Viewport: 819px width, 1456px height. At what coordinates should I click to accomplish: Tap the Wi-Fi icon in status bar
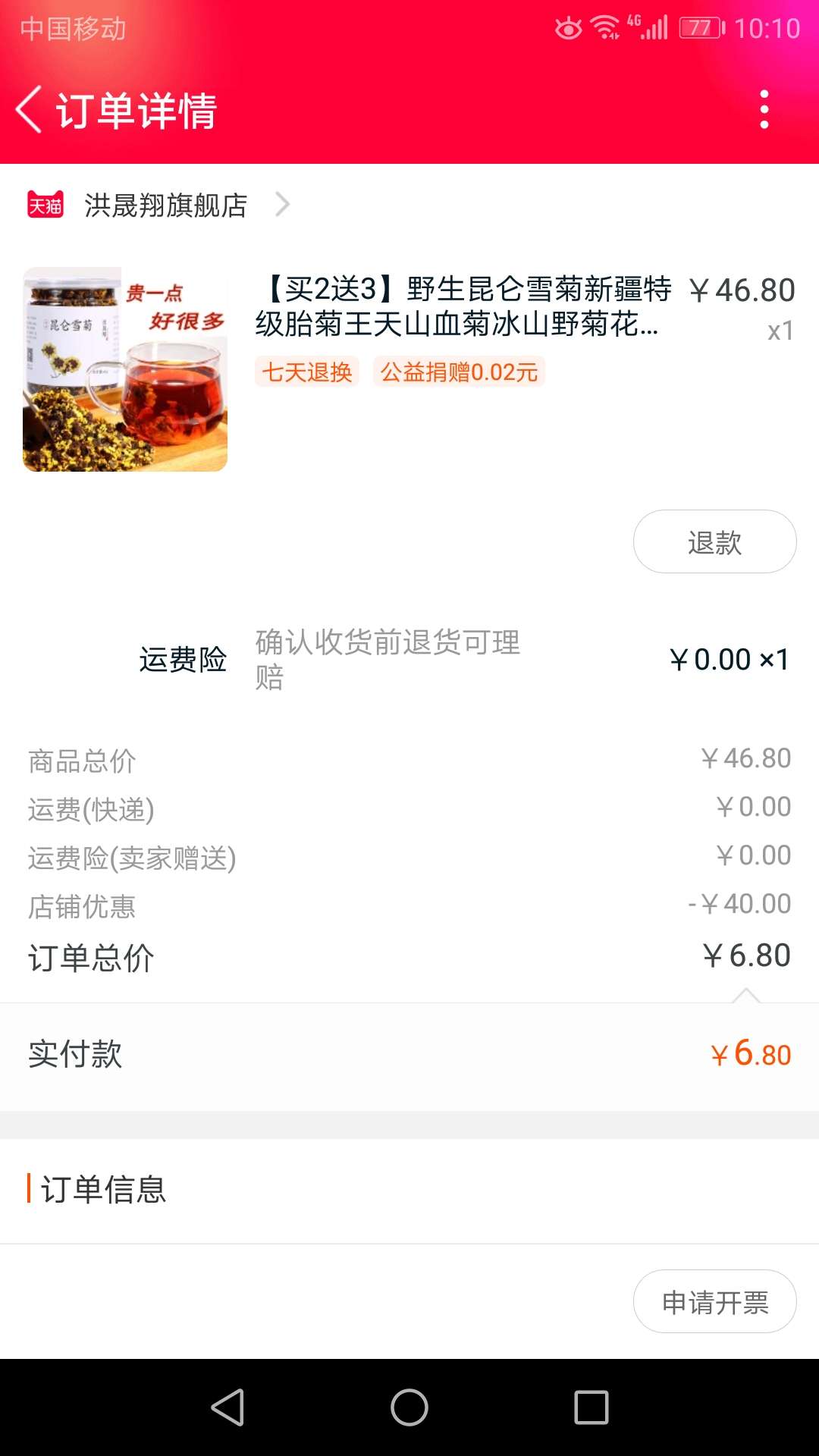(601, 25)
